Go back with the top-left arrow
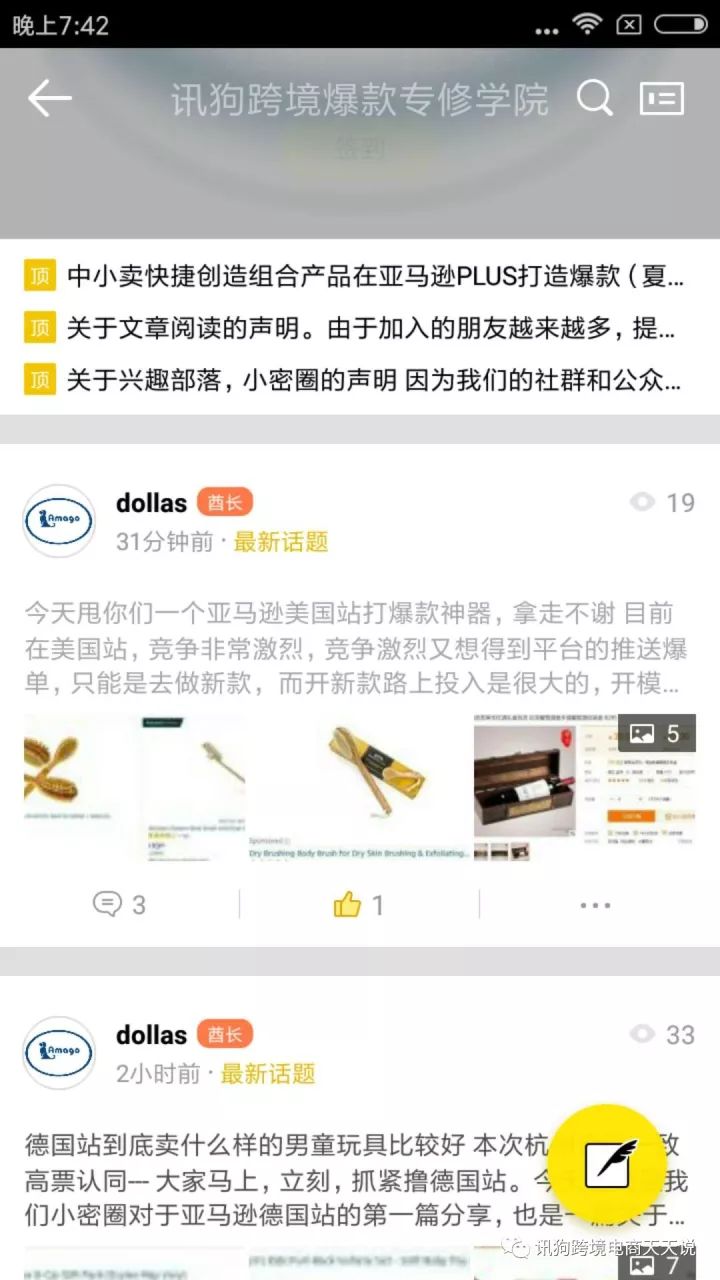 (x=49, y=98)
